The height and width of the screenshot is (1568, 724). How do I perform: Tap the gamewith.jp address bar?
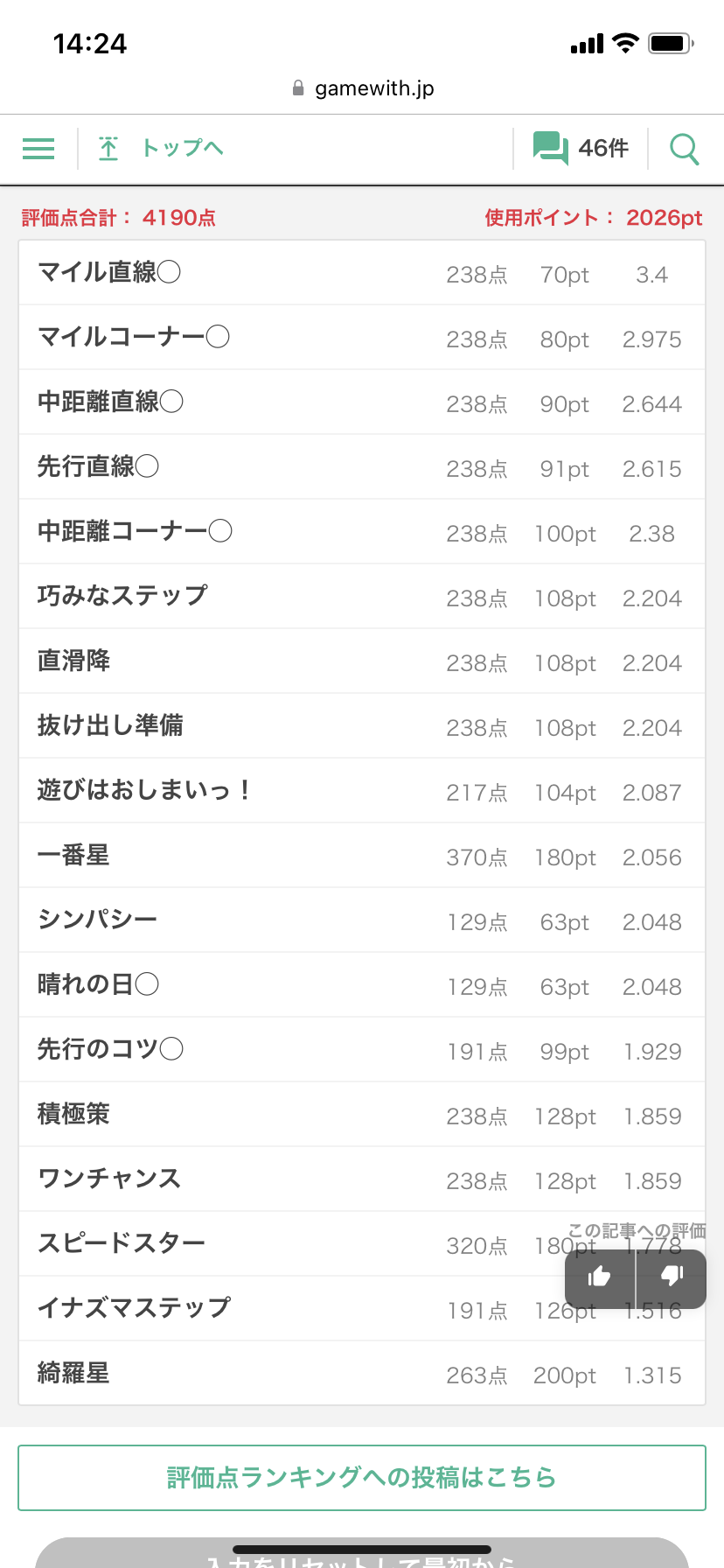tap(362, 88)
